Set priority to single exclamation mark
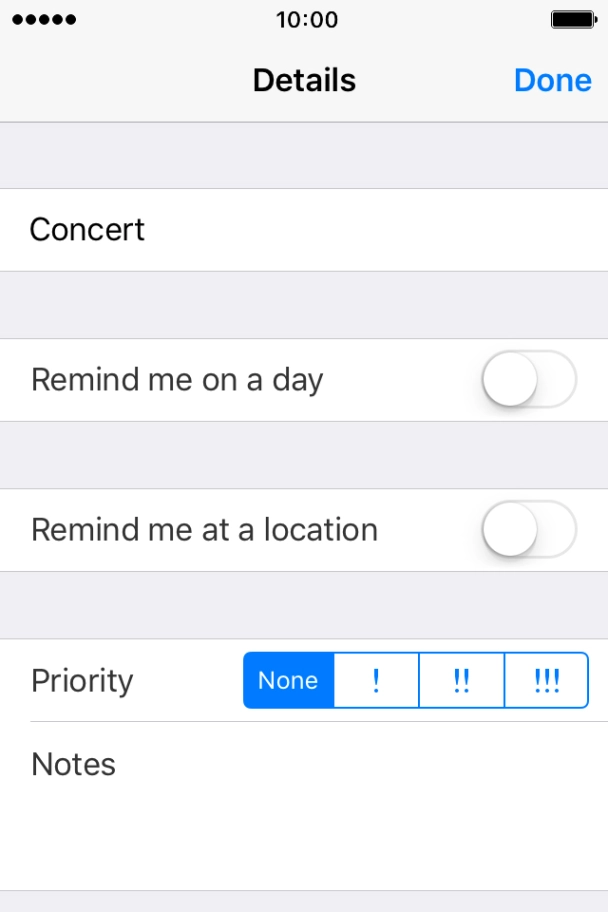The image size is (608, 912). click(376, 681)
